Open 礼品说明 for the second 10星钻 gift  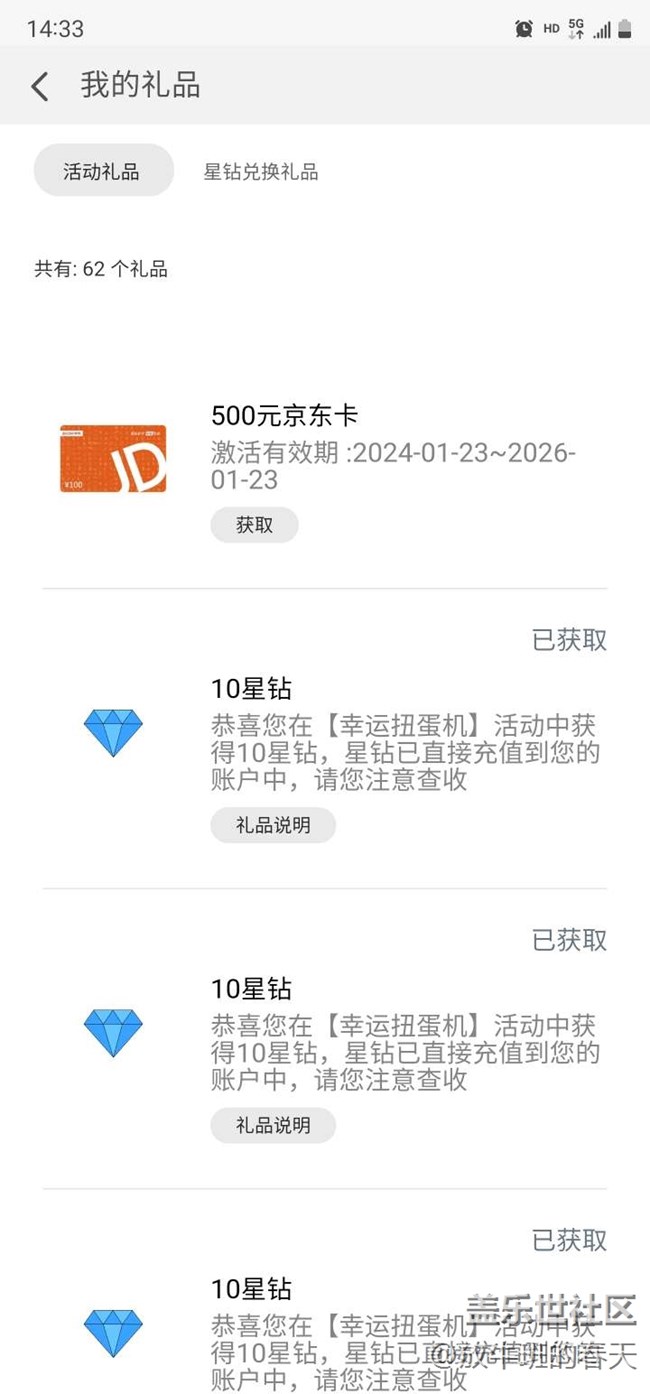point(273,1125)
